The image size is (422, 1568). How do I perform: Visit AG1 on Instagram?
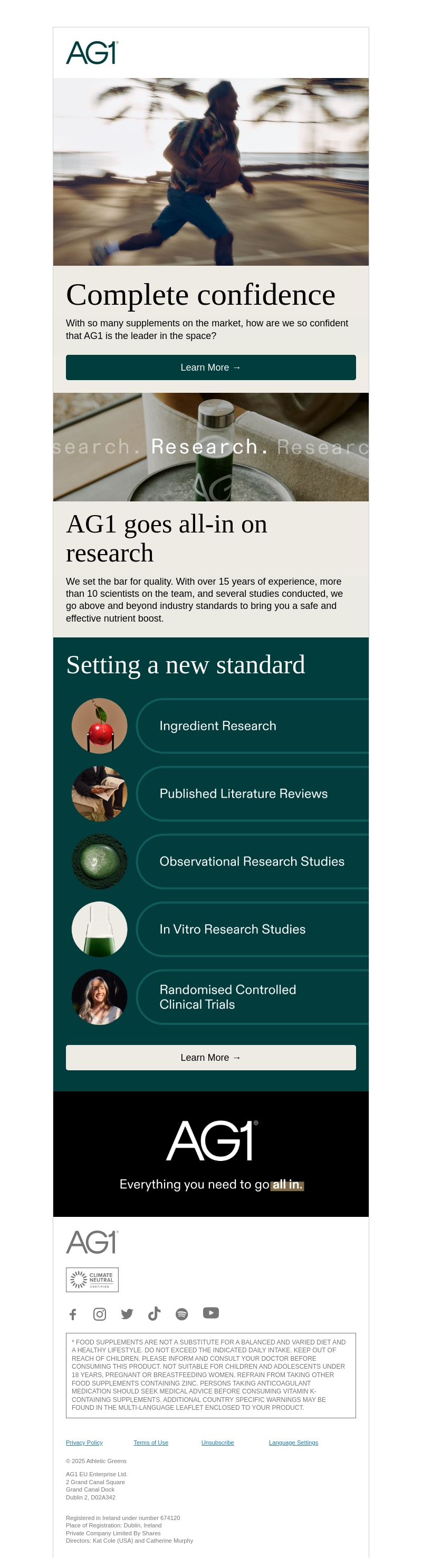coord(100,1314)
